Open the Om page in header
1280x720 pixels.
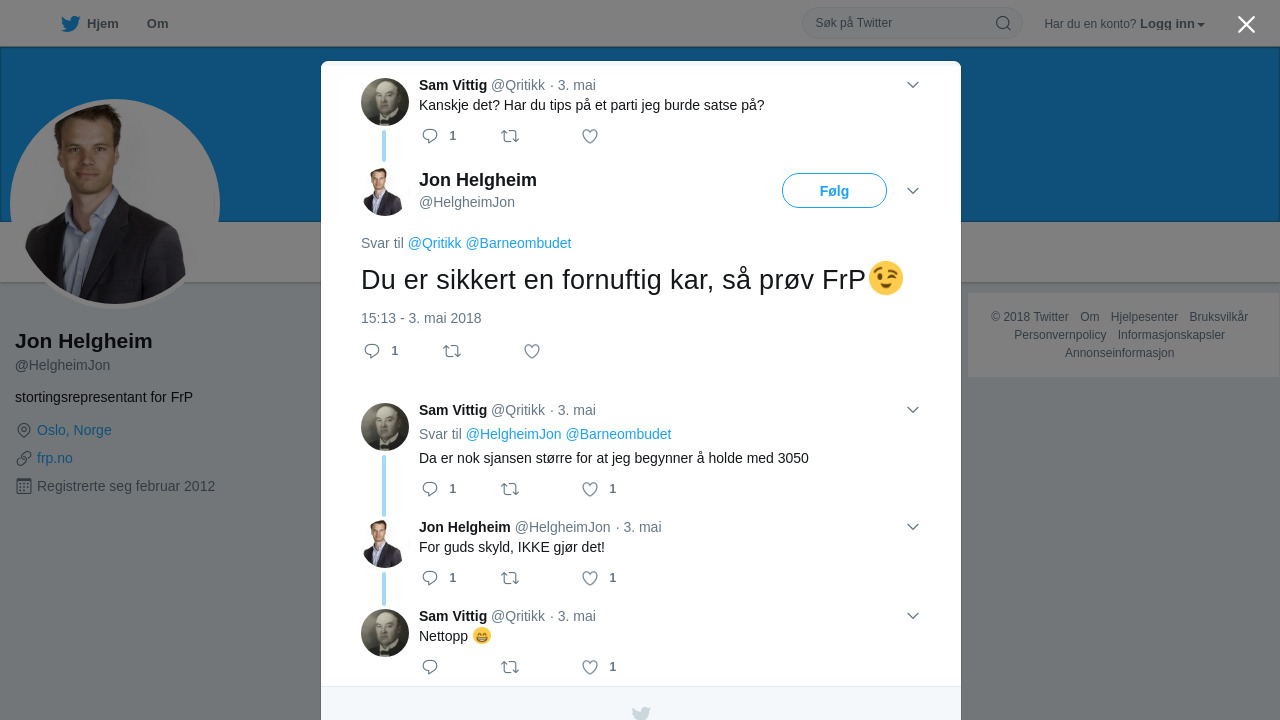[157, 24]
